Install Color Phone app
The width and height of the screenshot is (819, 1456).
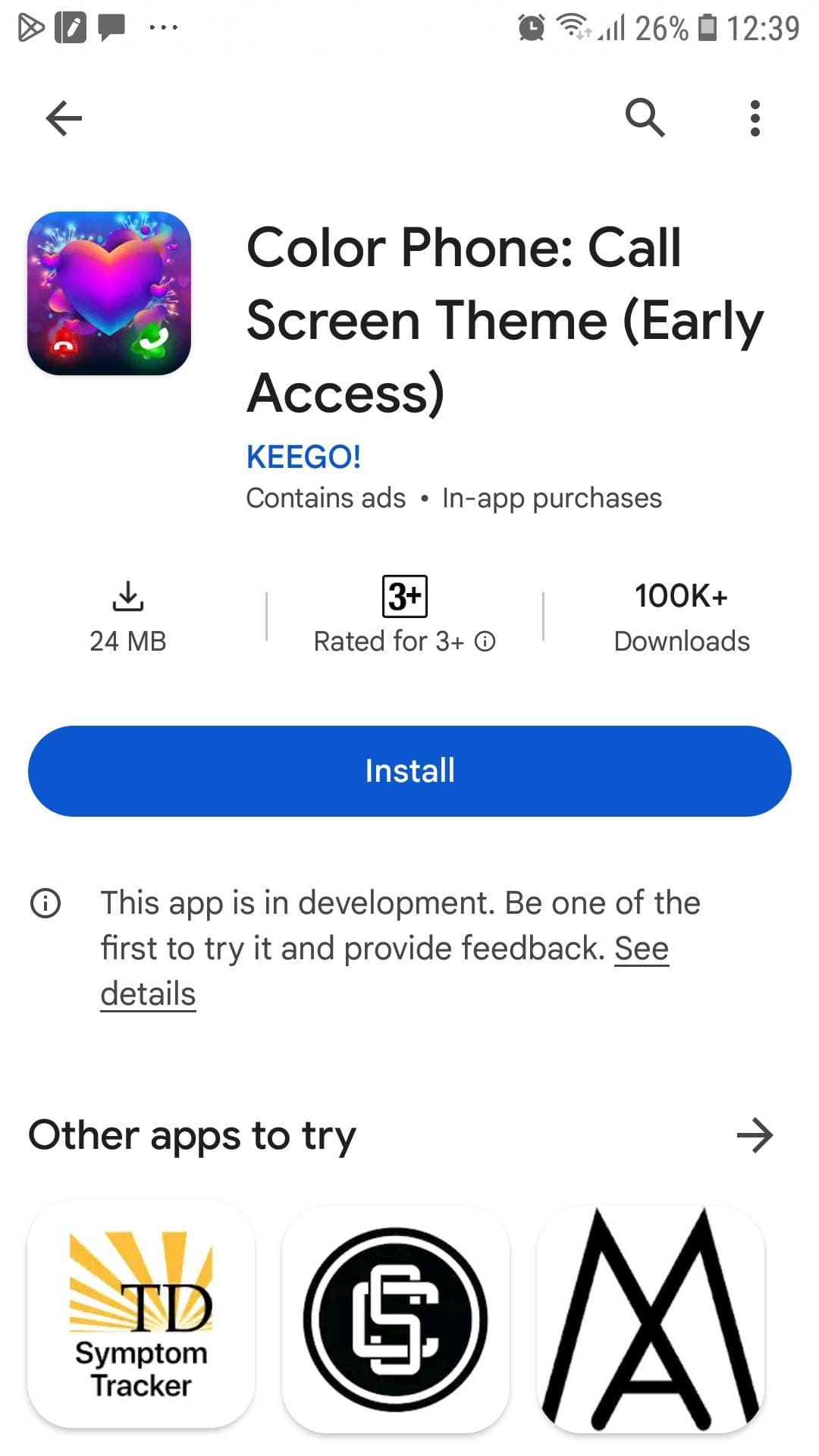click(409, 771)
